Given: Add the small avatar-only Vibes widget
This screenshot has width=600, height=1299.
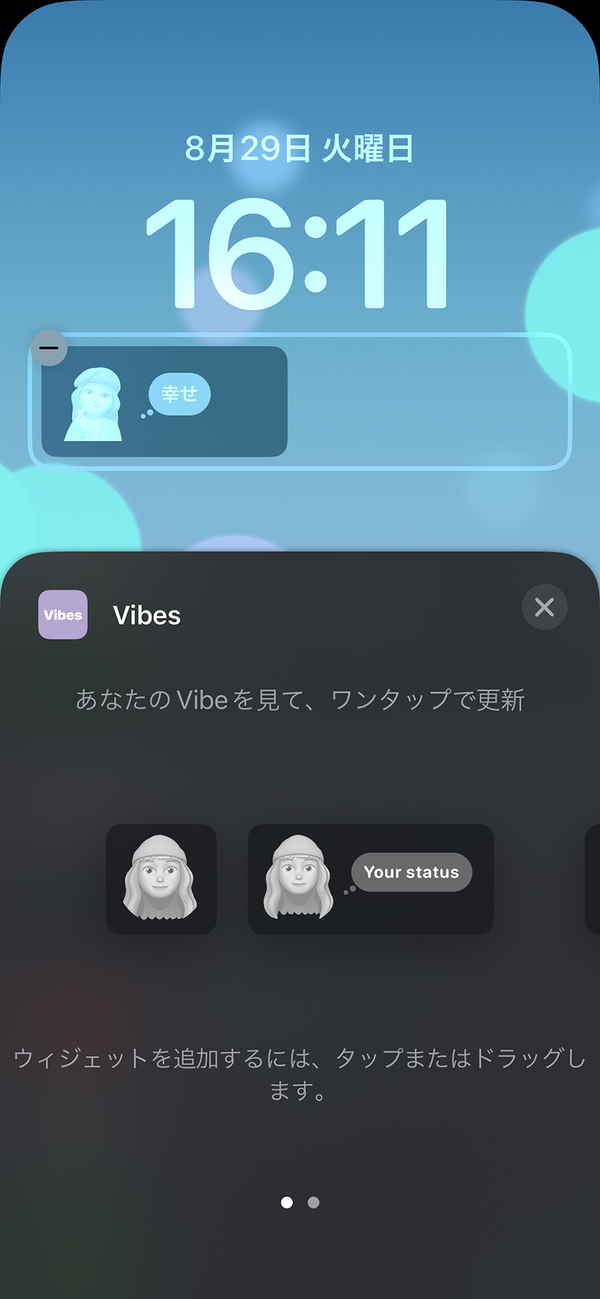Looking at the screenshot, I should coord(161,879).
